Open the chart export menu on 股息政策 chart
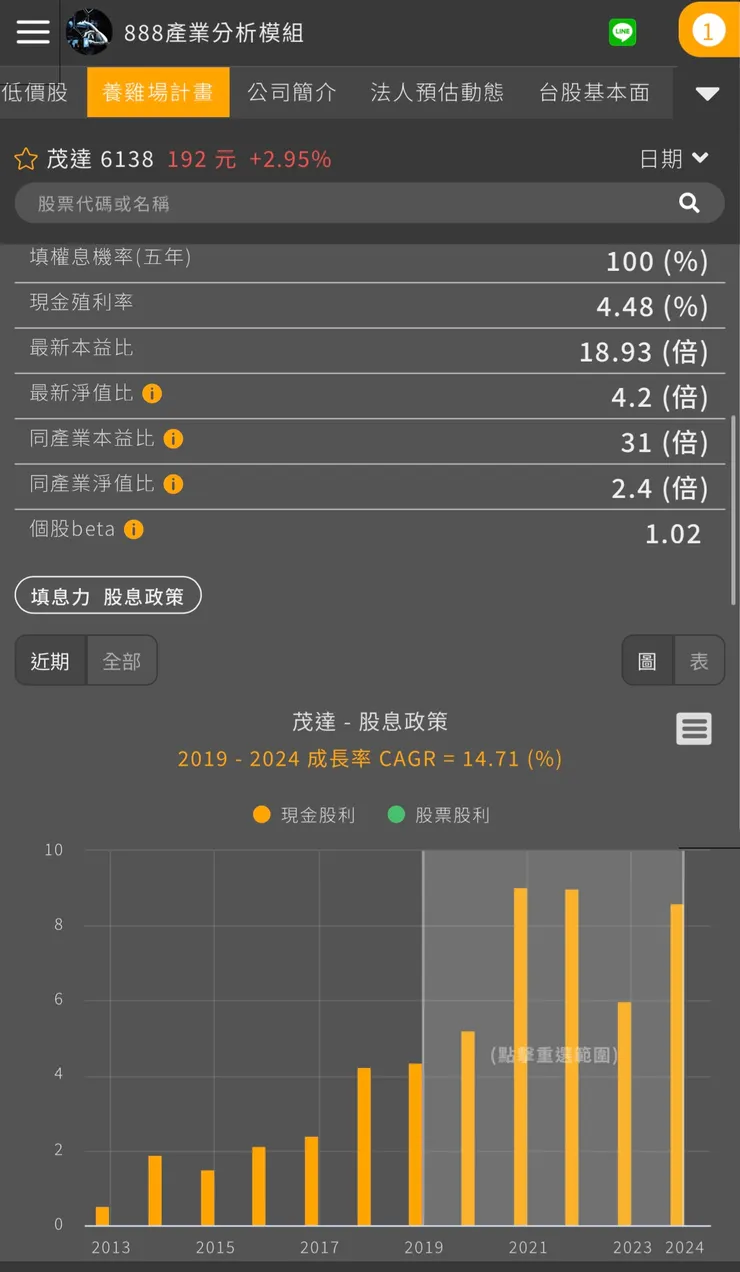The width and height of the screenshot is (740, 1272). [x=694, y=729]
